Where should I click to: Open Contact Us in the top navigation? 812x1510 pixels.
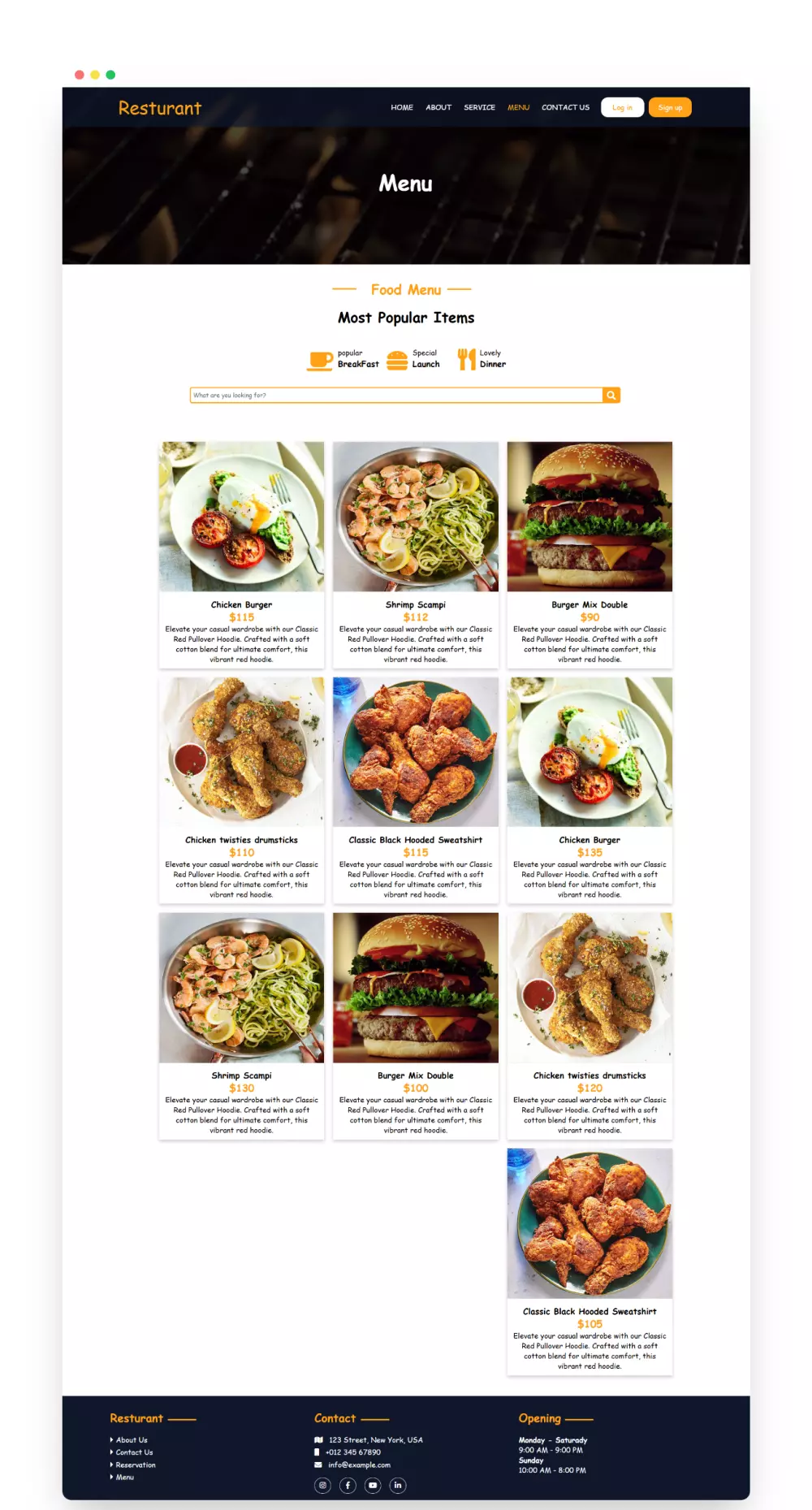[565, 107]
